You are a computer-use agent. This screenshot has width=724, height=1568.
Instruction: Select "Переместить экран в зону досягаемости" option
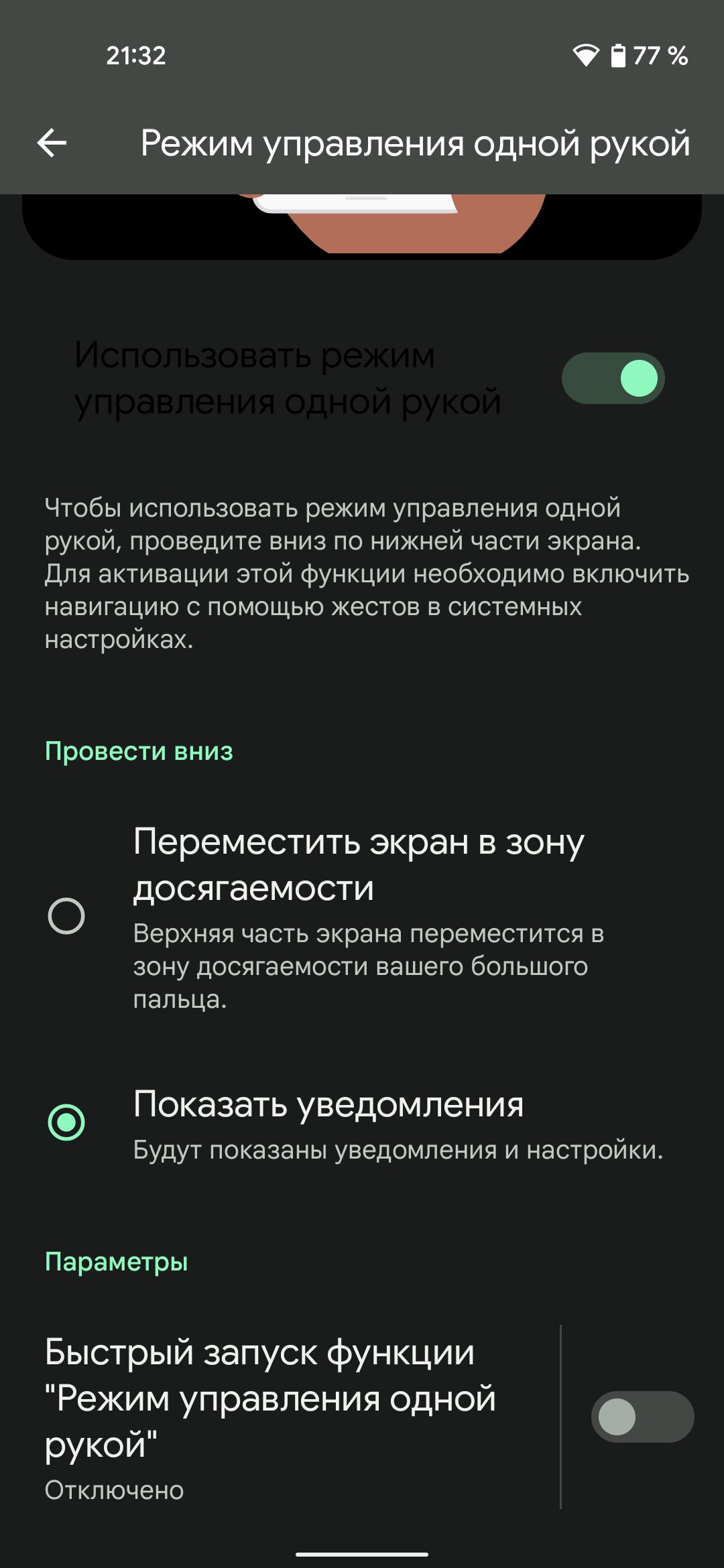click(362, 916)
